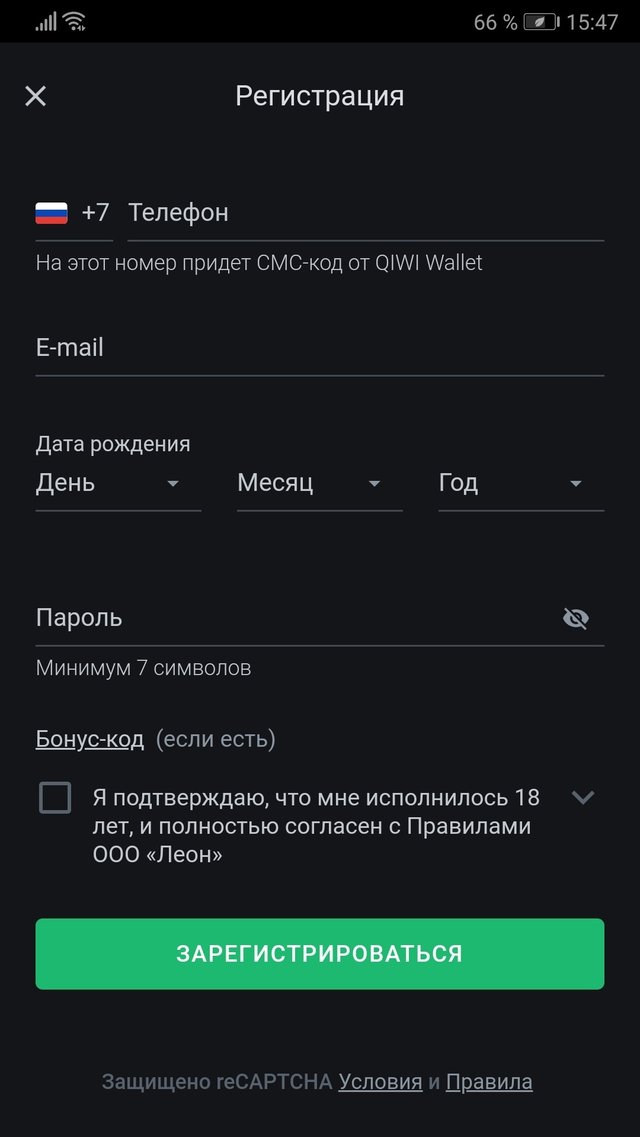Open the Бонус-код link
The height and width of the screenshot is (1137, 640).
[90, 739]
